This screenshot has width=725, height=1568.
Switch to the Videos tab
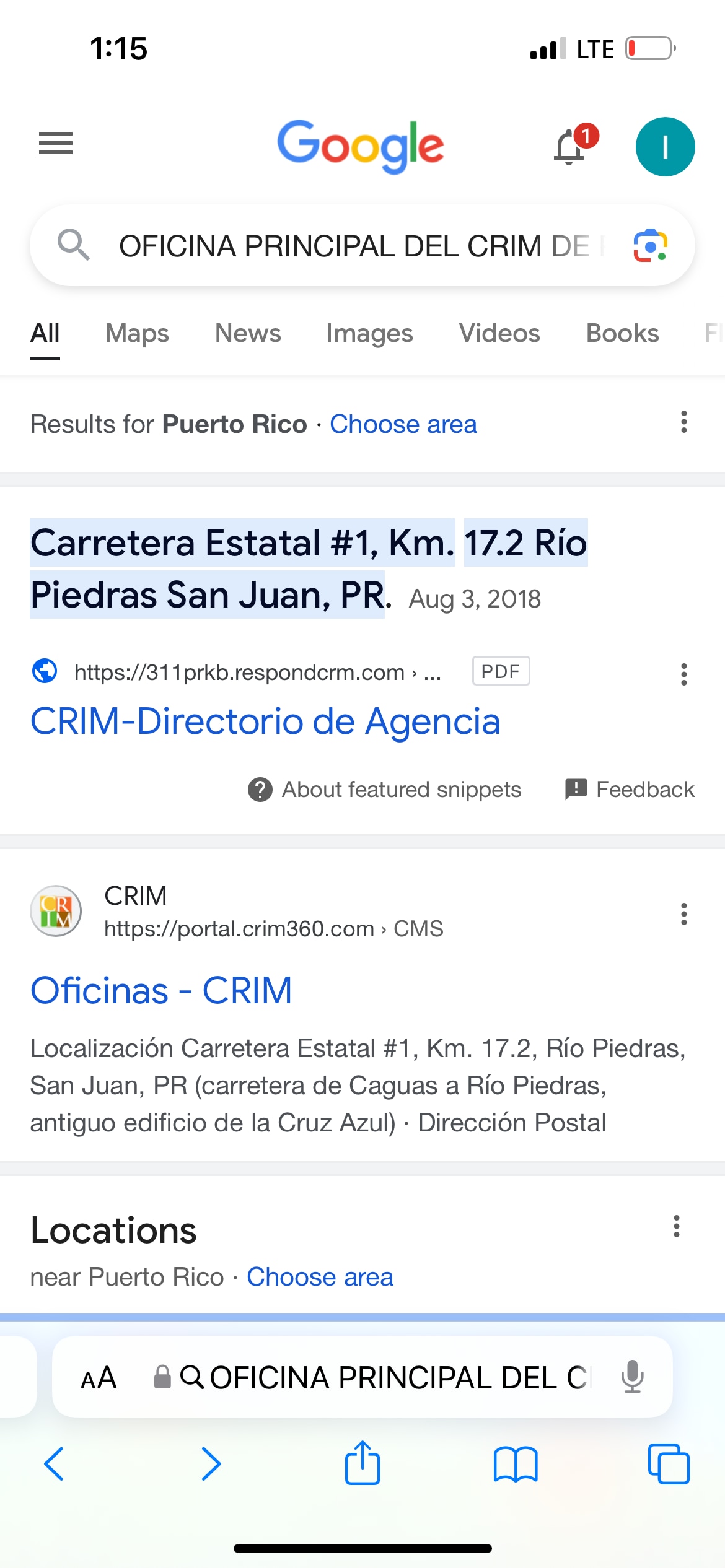pyautogui.click(x=499, y=333)
